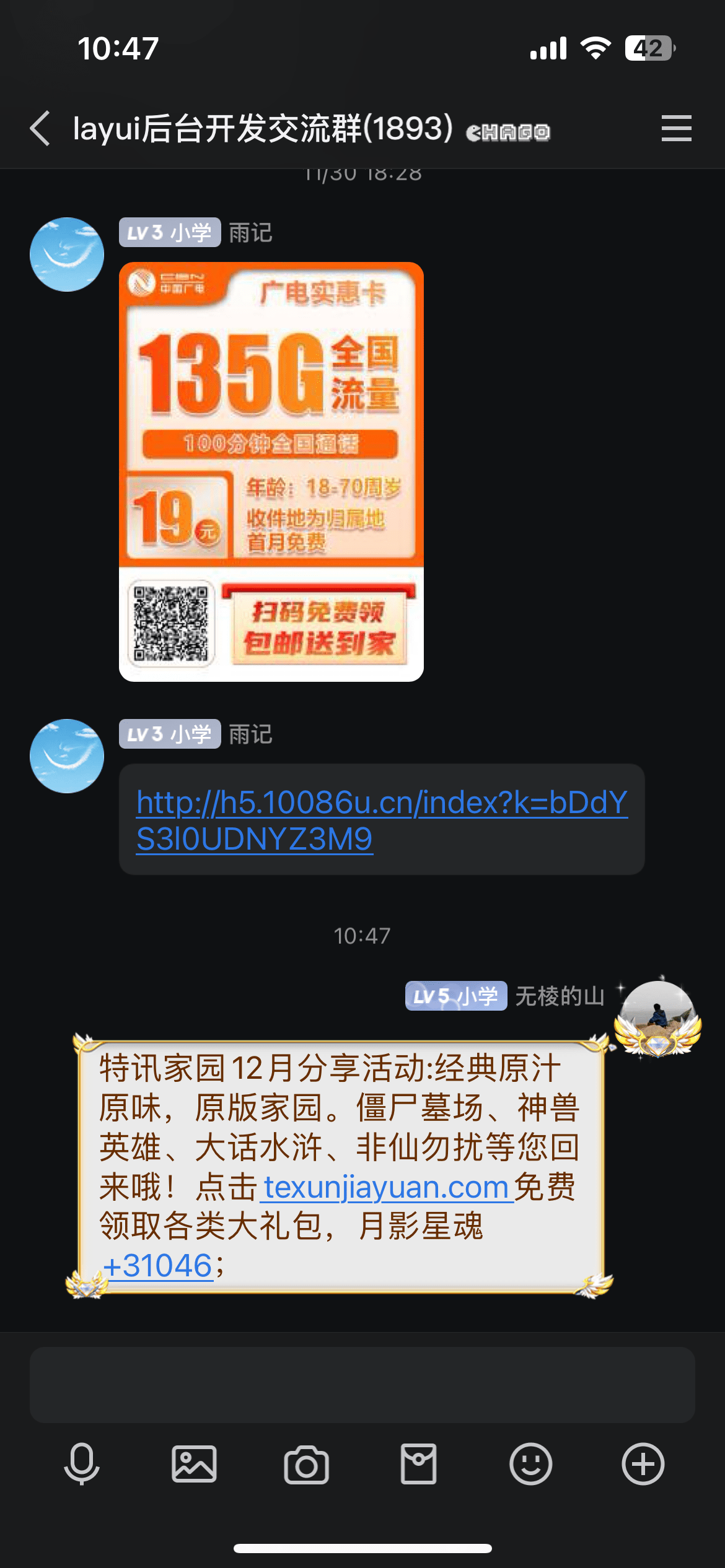Focus the message input field
The image size is (725, 1568).
(362, 1385)
